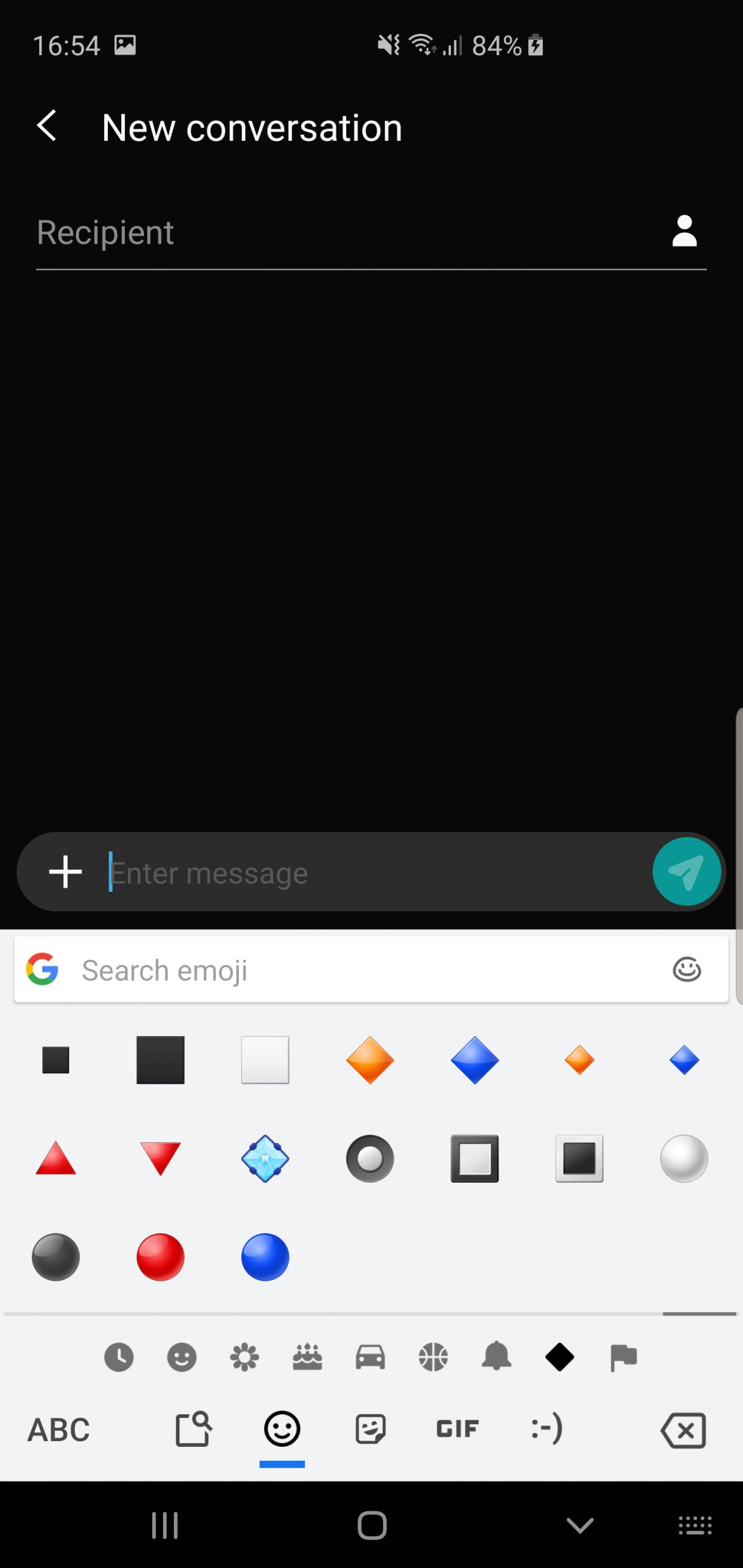This screenshot has height=1568, width=743.
Task: Switch to the recent emojis clock tab
Action: [x=119, y=1357]
